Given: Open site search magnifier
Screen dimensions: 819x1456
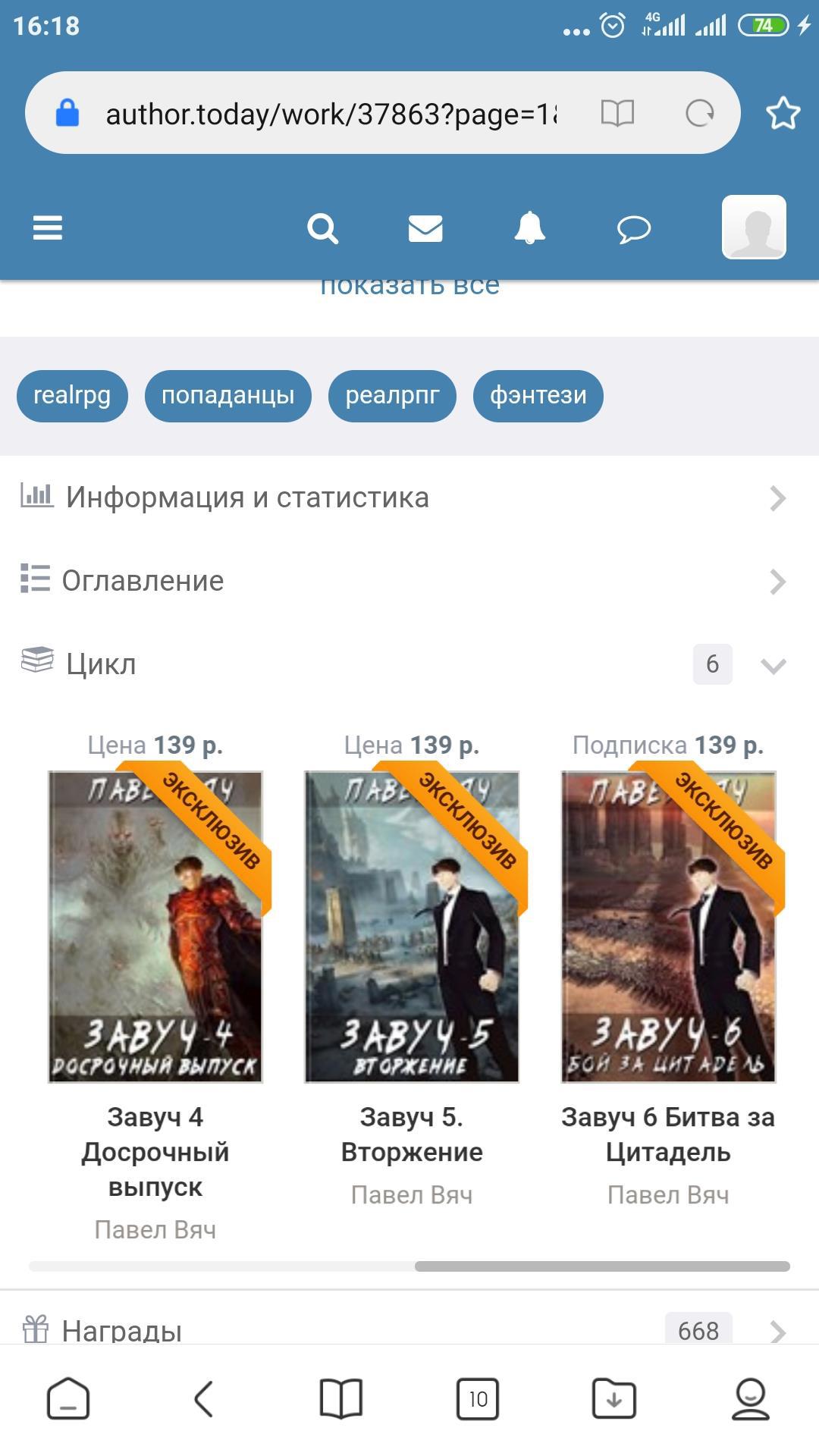Looking at the screenshot, I should 322,227.
